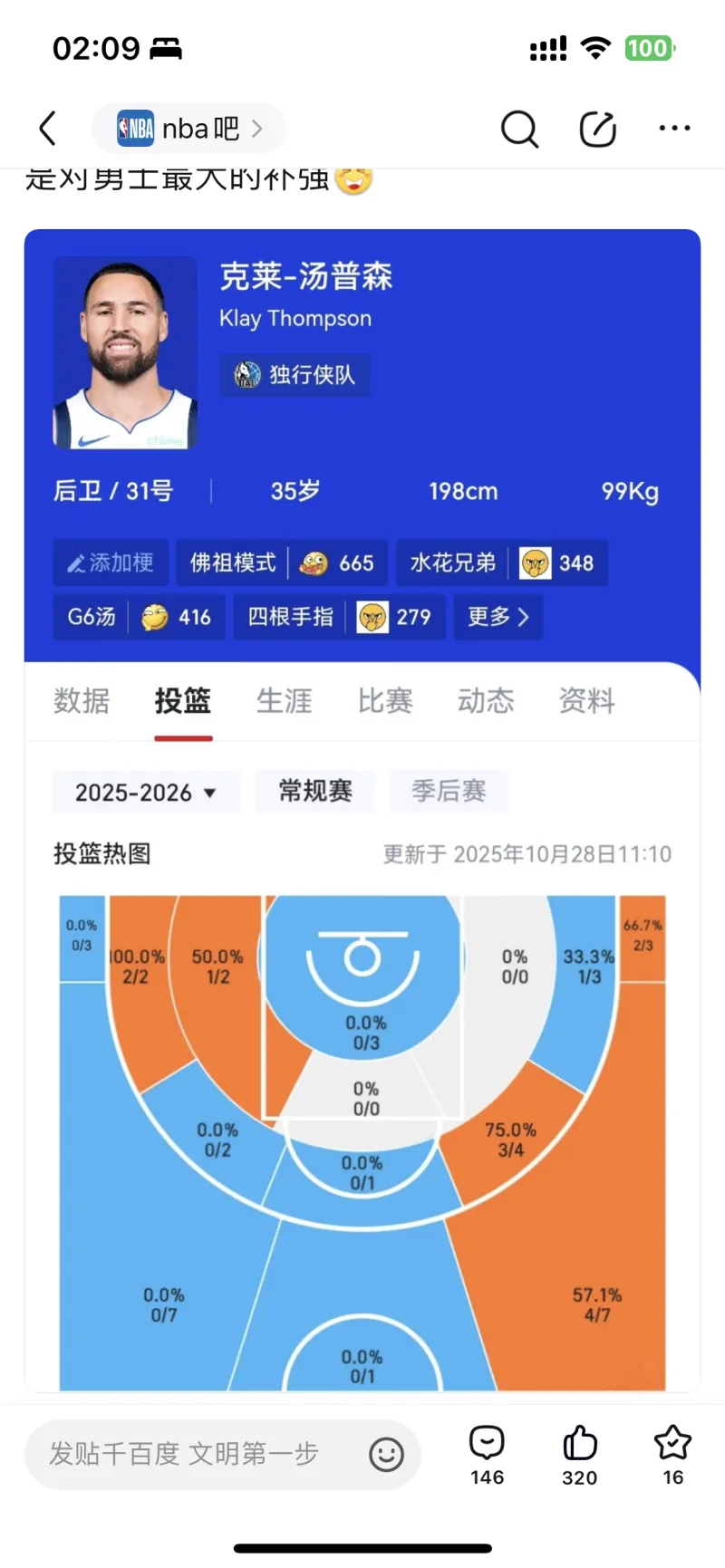This screenshot has width=725, height=1568.
Task: Open the 2025-2026 season dropdown
Action: [x=146, y=793]
